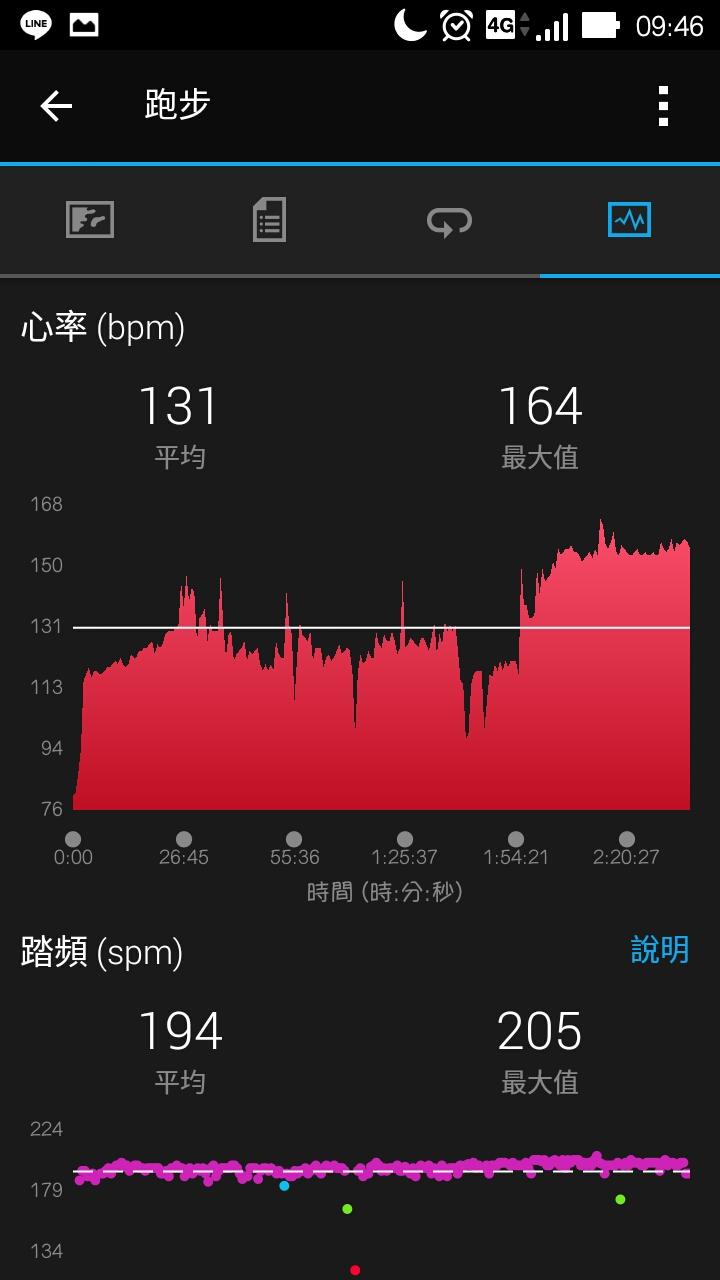Select the charts tab
This screenshot has height=1280, width=720.
click(629, 220)
